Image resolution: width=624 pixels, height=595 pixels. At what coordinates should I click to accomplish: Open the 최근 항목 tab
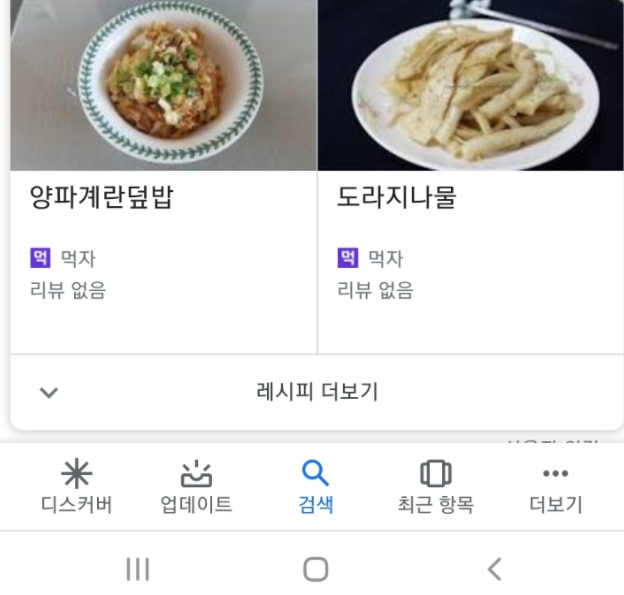(x=435, y=487)
